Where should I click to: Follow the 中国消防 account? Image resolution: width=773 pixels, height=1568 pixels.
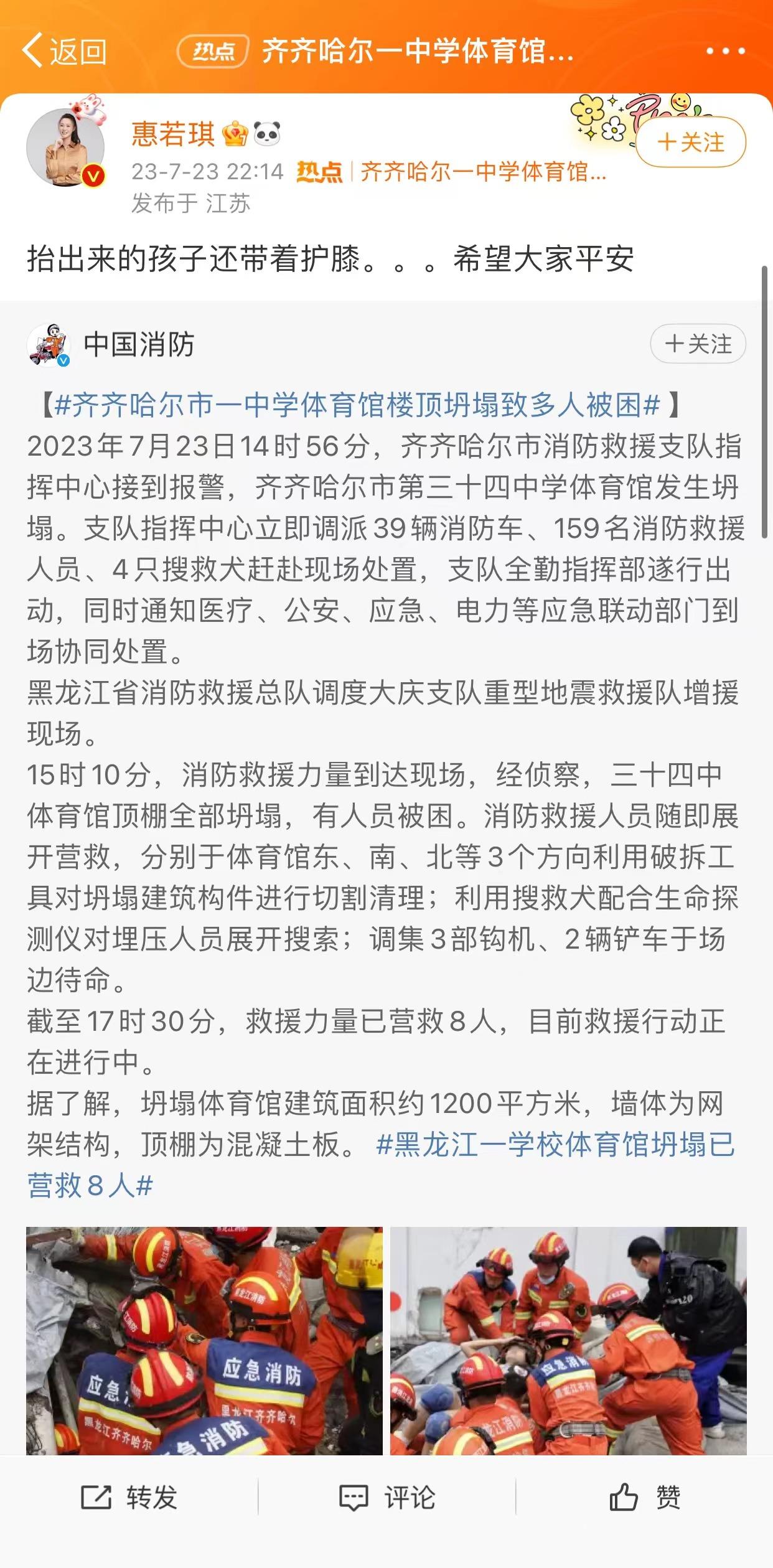point(698,344)
